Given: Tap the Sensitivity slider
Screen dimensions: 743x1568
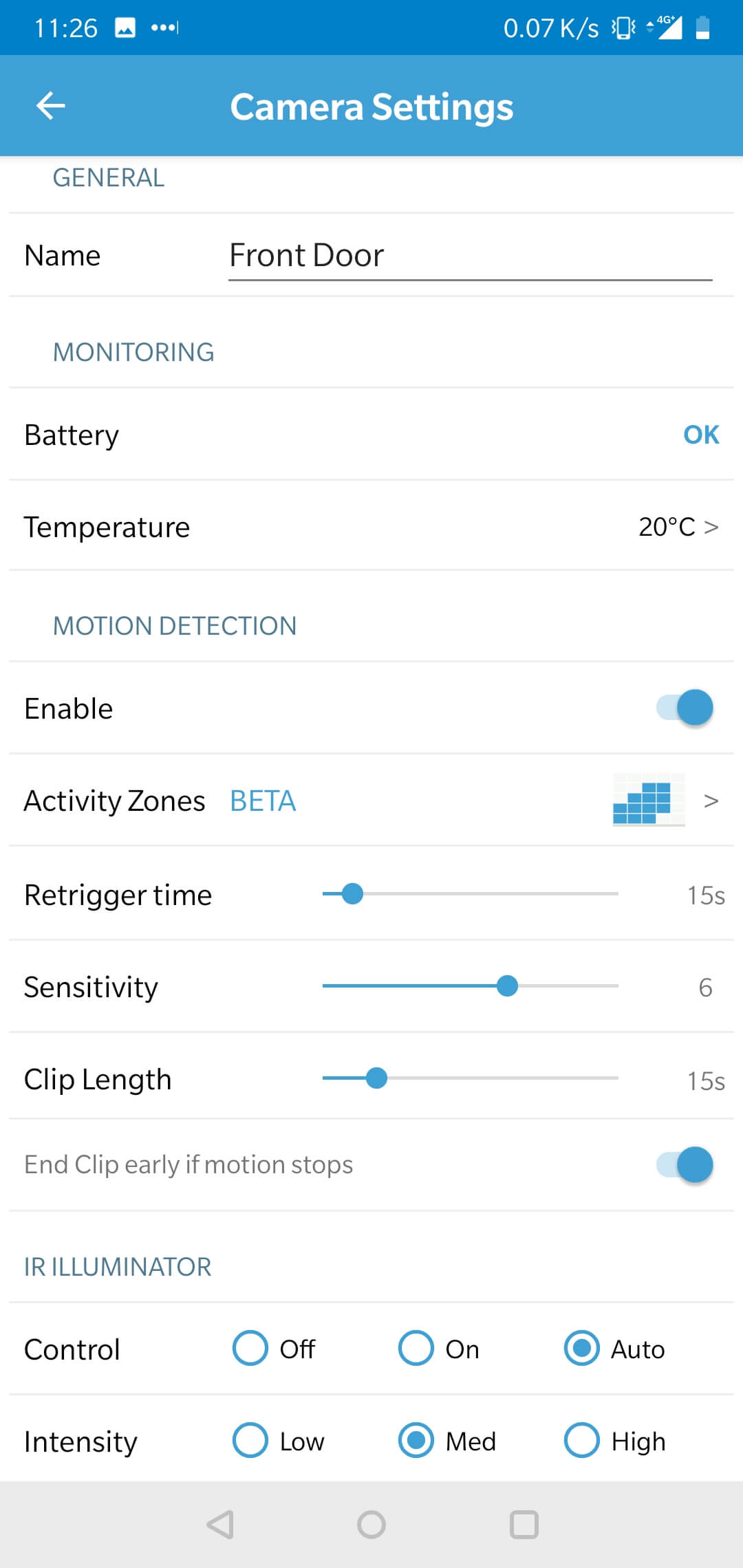Looking at the screenshot, I should click(x=470, y=986).
